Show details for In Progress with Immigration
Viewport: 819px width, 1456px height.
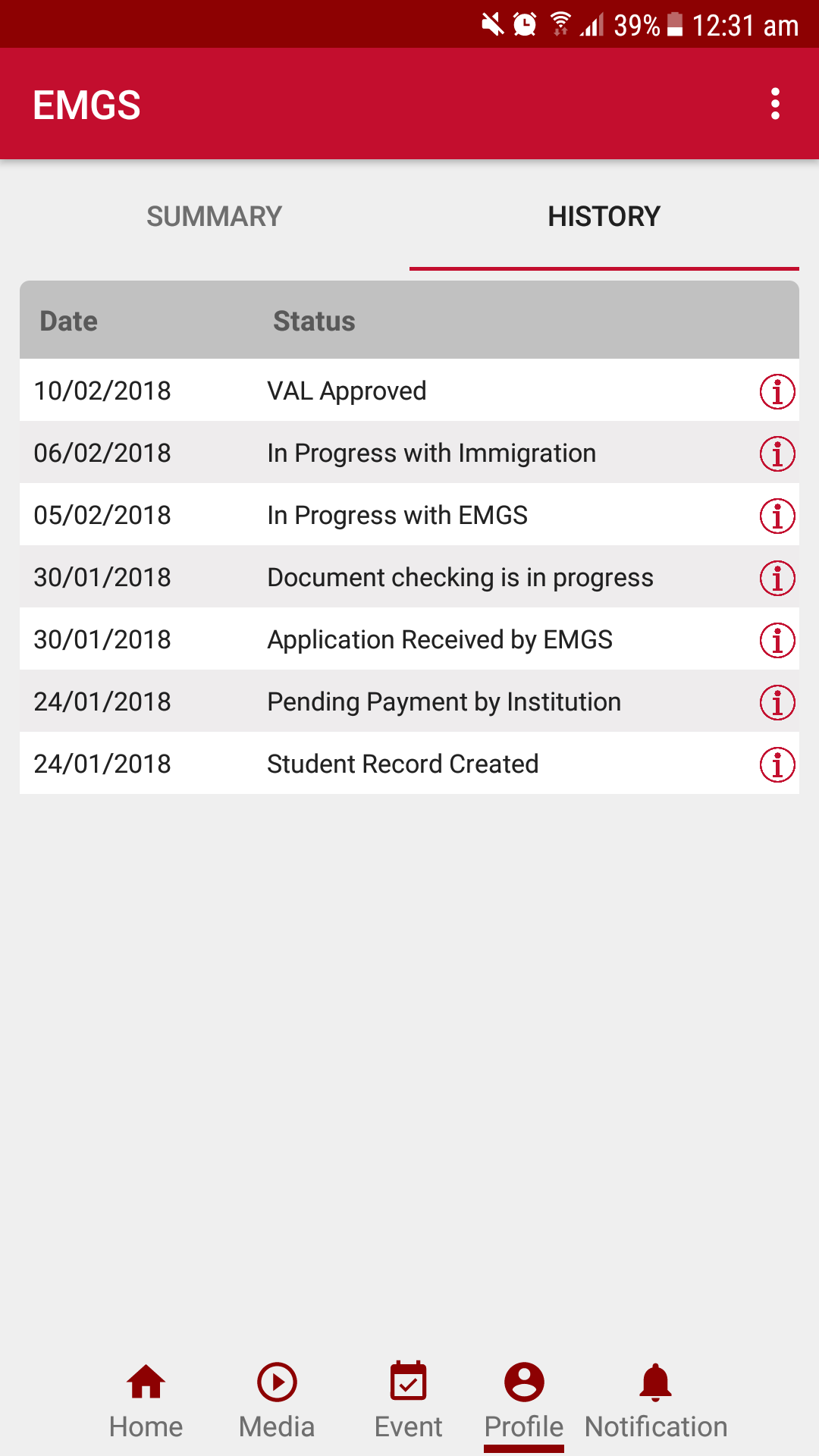click(777, 453)
